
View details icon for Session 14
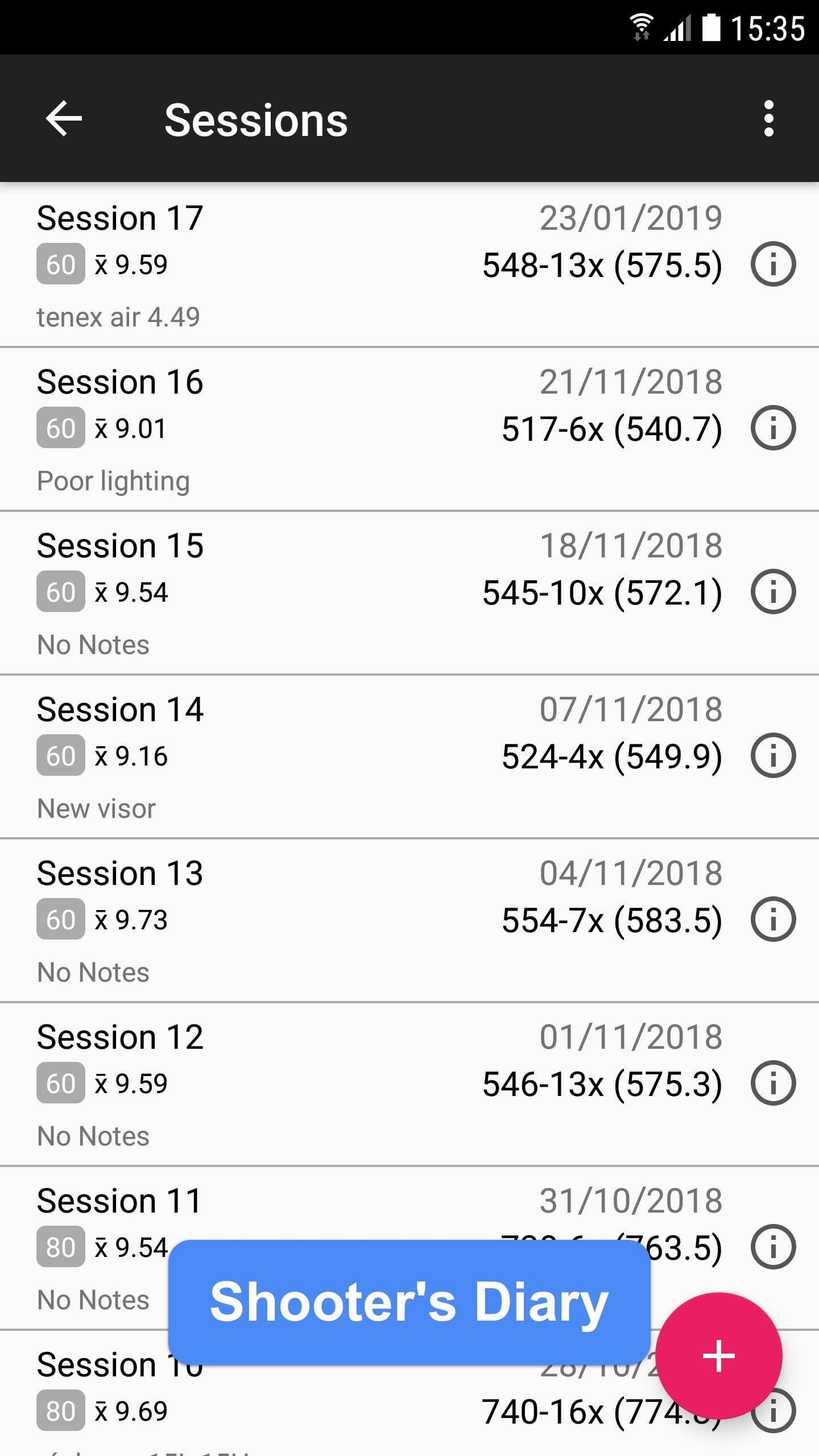point(773,756)
